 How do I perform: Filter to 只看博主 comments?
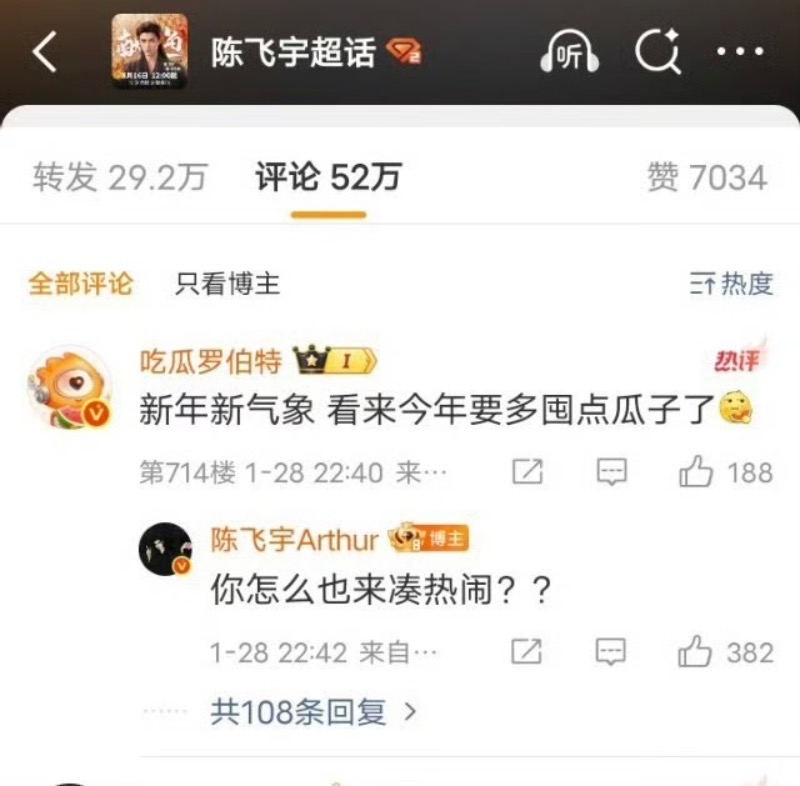coord(227,284)
